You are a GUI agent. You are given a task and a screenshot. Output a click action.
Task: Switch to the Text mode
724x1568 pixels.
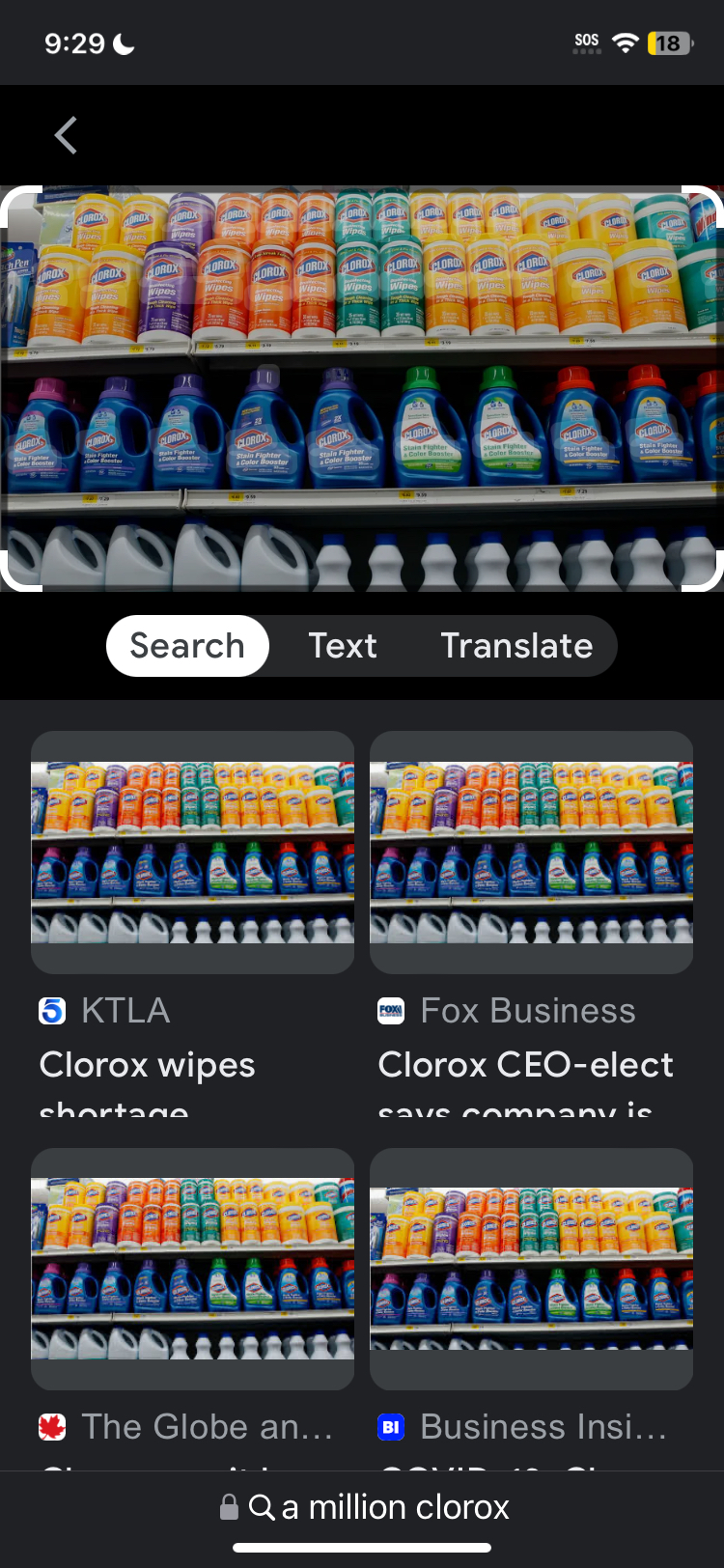[x=343, y=646]
